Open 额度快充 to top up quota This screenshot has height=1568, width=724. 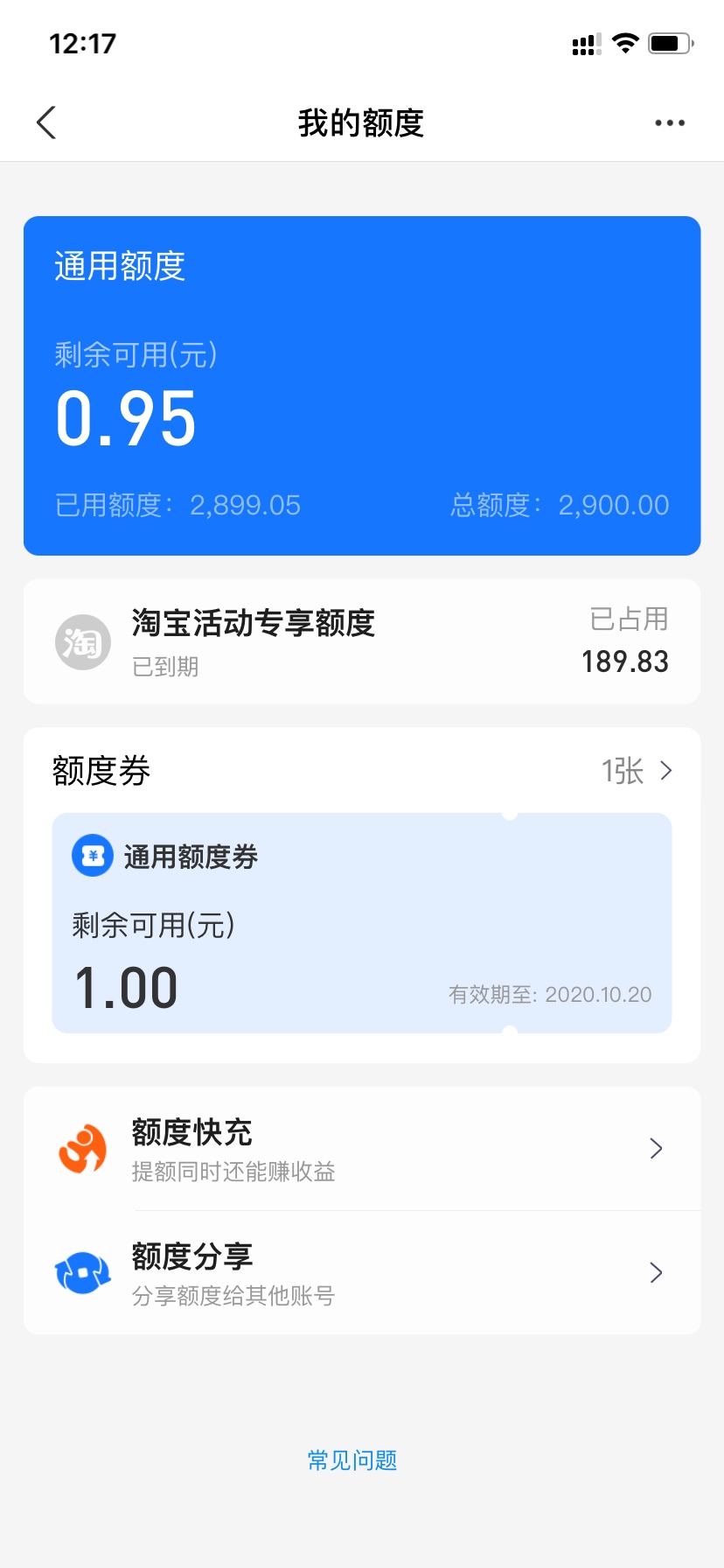click(x=362, y=1149)
